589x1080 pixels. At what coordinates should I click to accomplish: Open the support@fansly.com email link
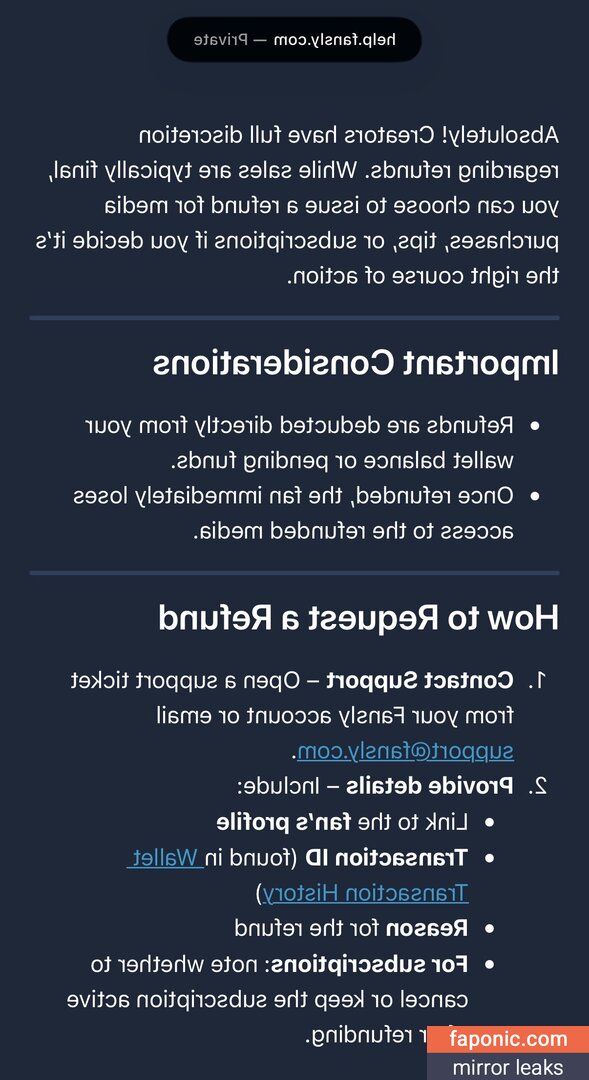pyautogui.click(x=405, y=751)
